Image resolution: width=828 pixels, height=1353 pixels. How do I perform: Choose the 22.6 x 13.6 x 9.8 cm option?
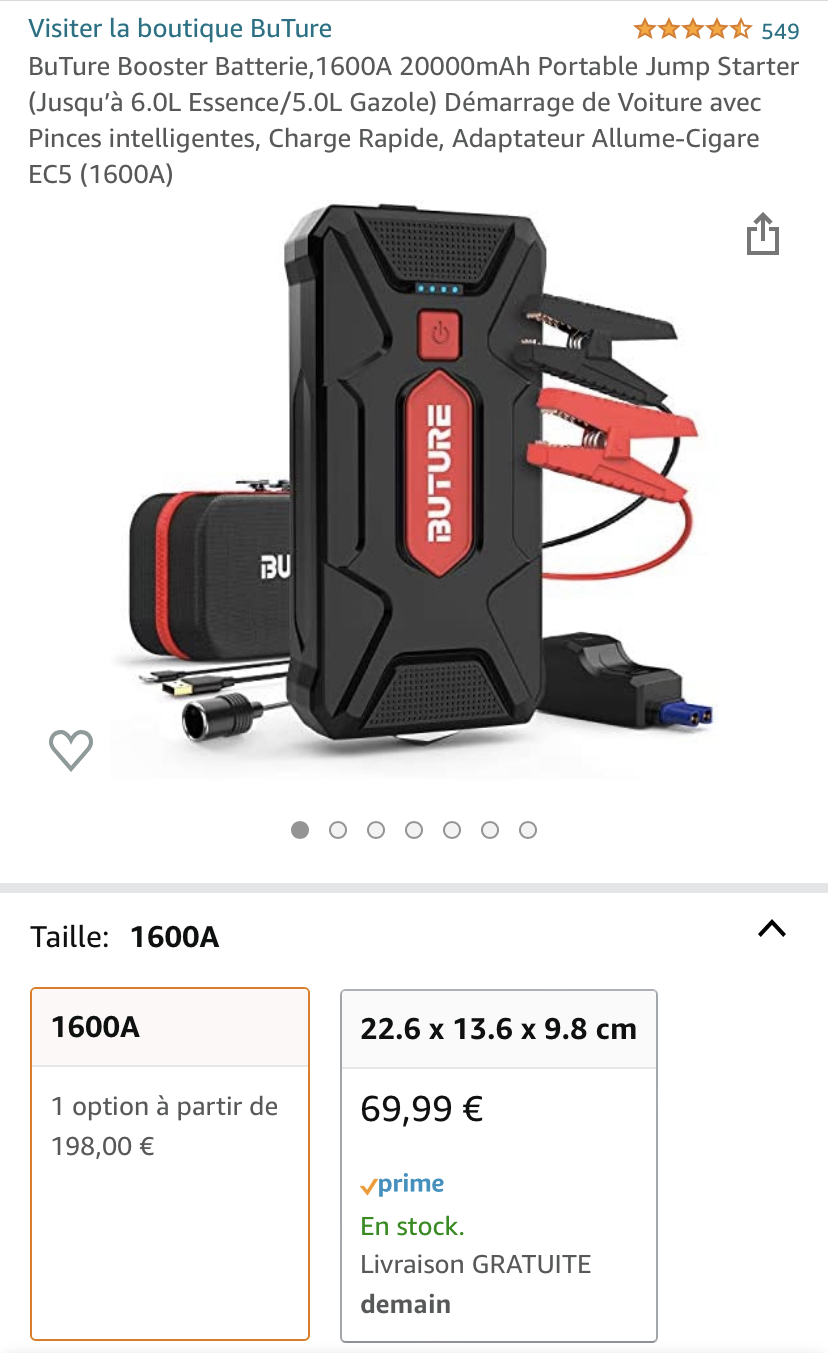click(x=498, y=1164)
